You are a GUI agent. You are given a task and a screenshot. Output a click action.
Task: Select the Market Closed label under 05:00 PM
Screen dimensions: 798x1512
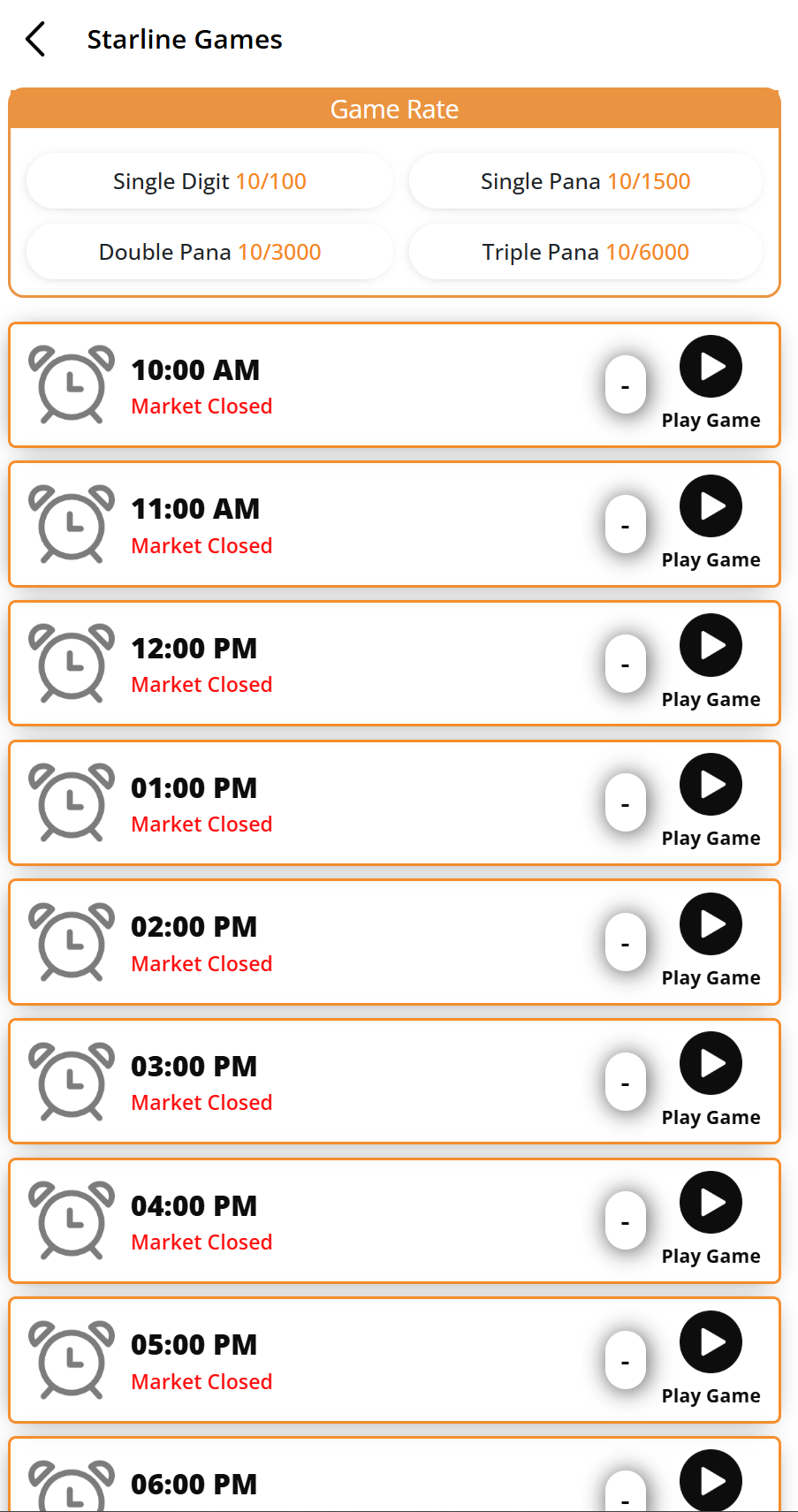(x=201, y=1381)
